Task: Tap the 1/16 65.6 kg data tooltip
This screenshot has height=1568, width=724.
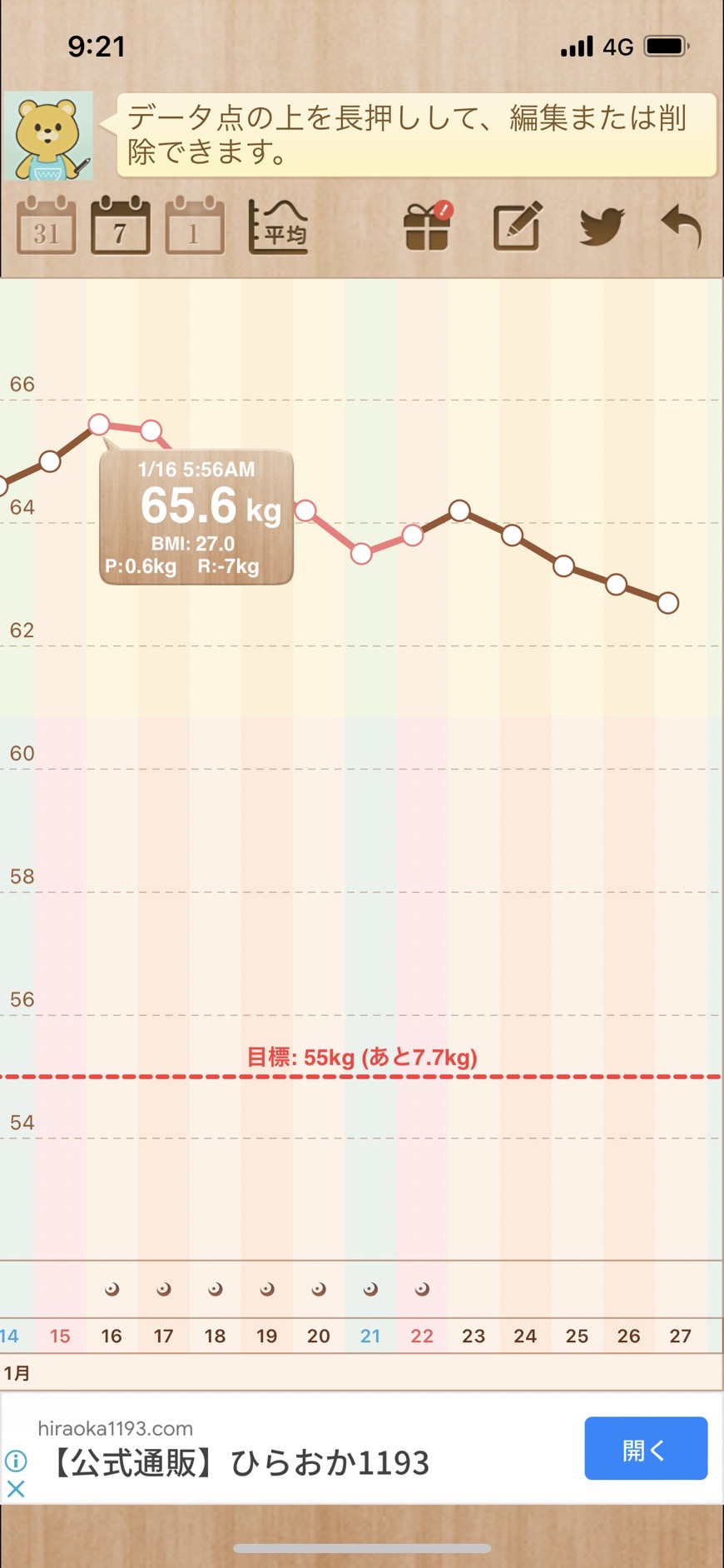Action: (196, 517)
